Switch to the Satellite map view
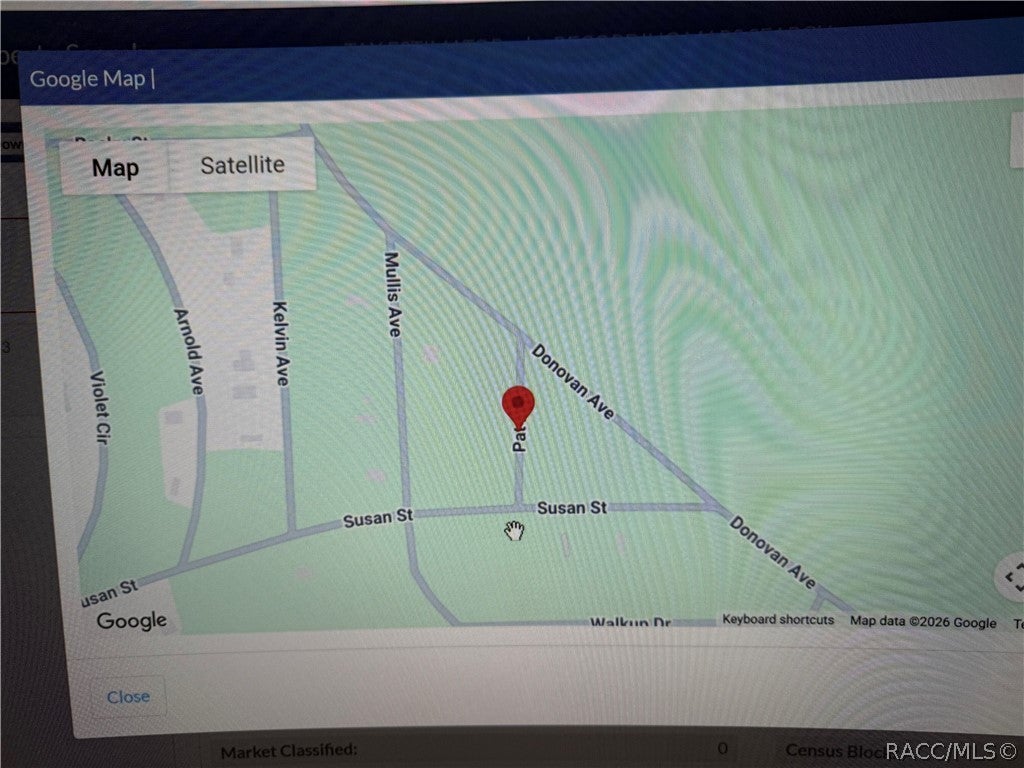Image resolution: width=1024 pixels, height=768 pixels. tap(242, 165)
